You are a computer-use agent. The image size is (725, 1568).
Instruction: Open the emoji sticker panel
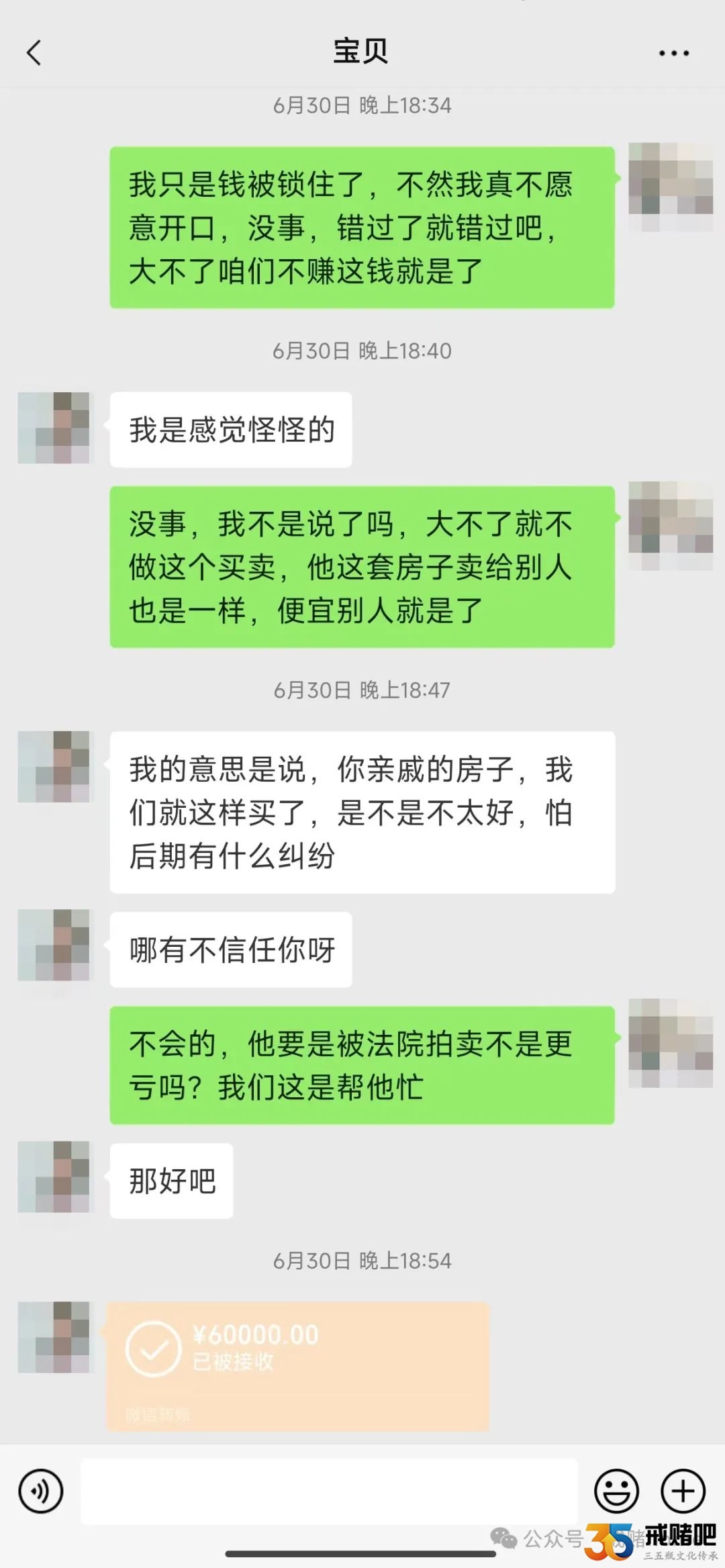616,1491
